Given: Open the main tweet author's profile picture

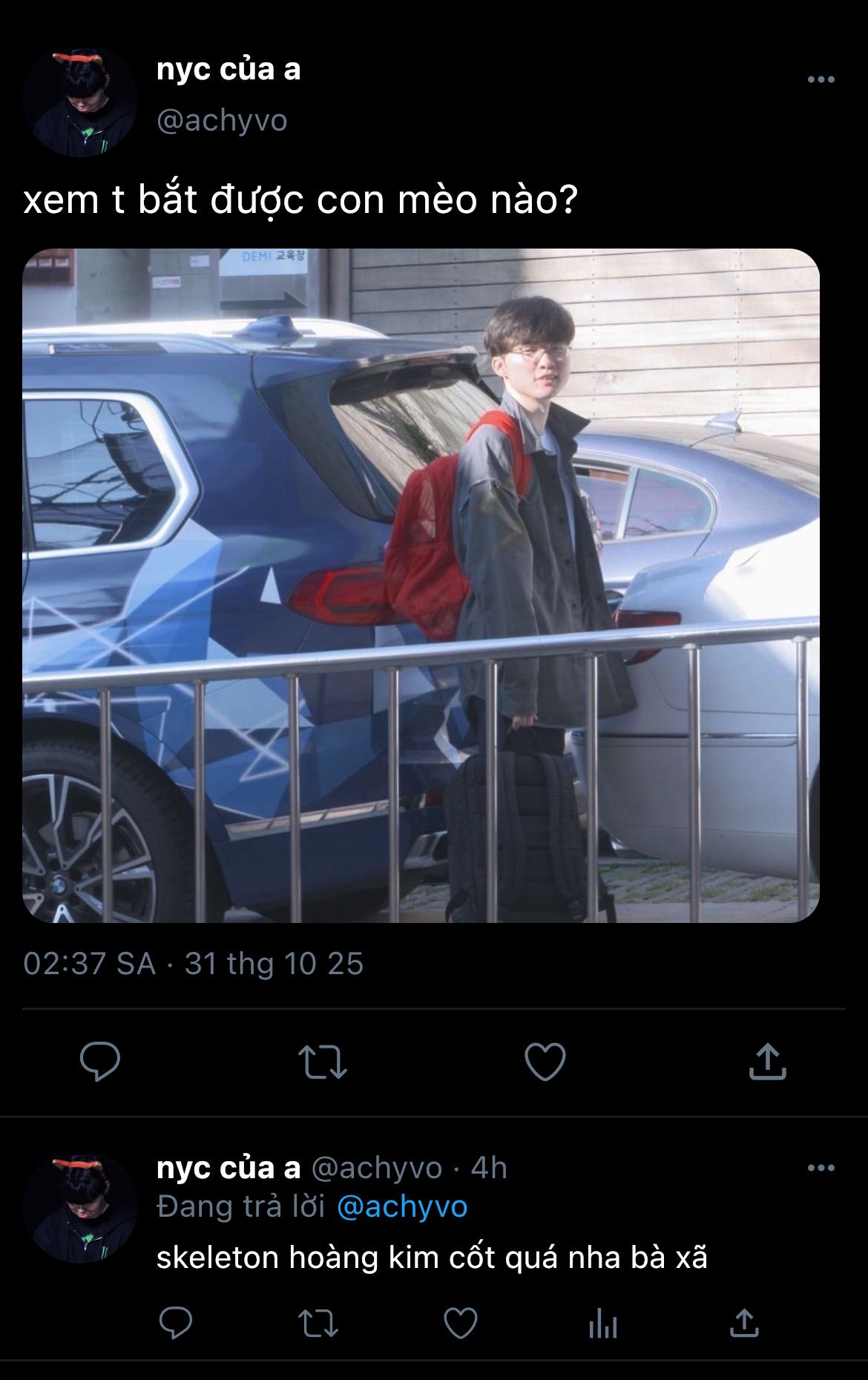Looking at the screenshot, I should [80, 102].
